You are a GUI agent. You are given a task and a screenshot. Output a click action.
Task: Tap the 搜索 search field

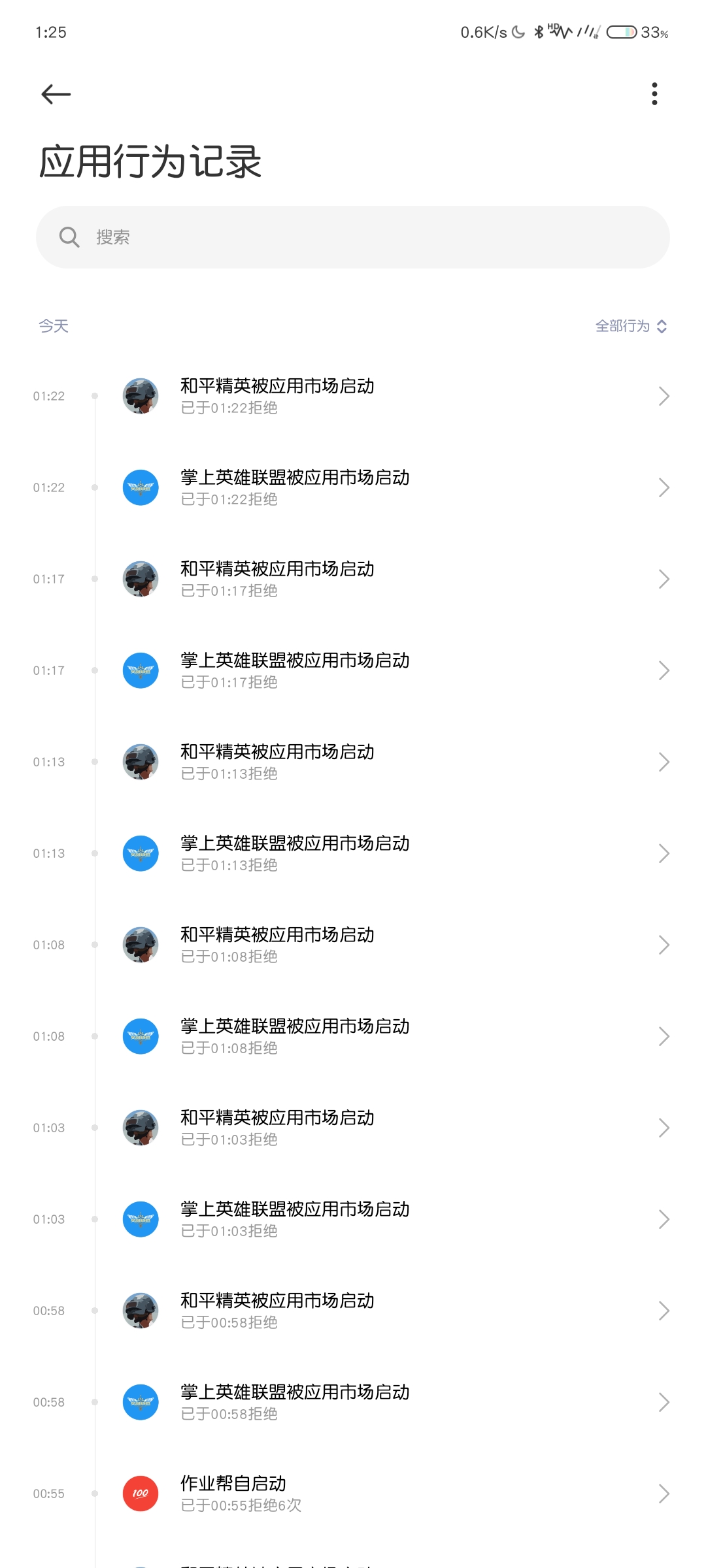click(x=353, y=237)
